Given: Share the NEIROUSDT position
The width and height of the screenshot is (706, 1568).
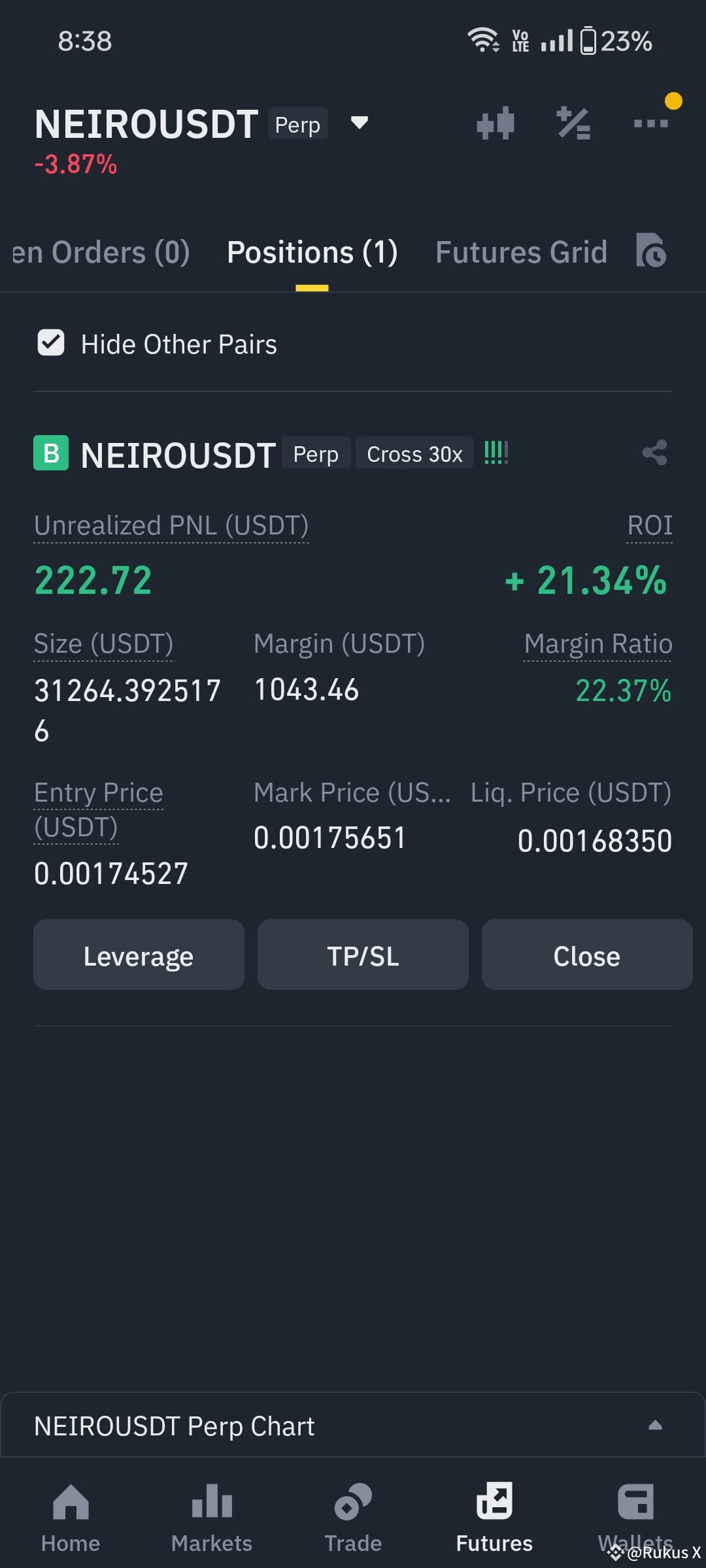Looking at the screenshot, I should (655, 454).
